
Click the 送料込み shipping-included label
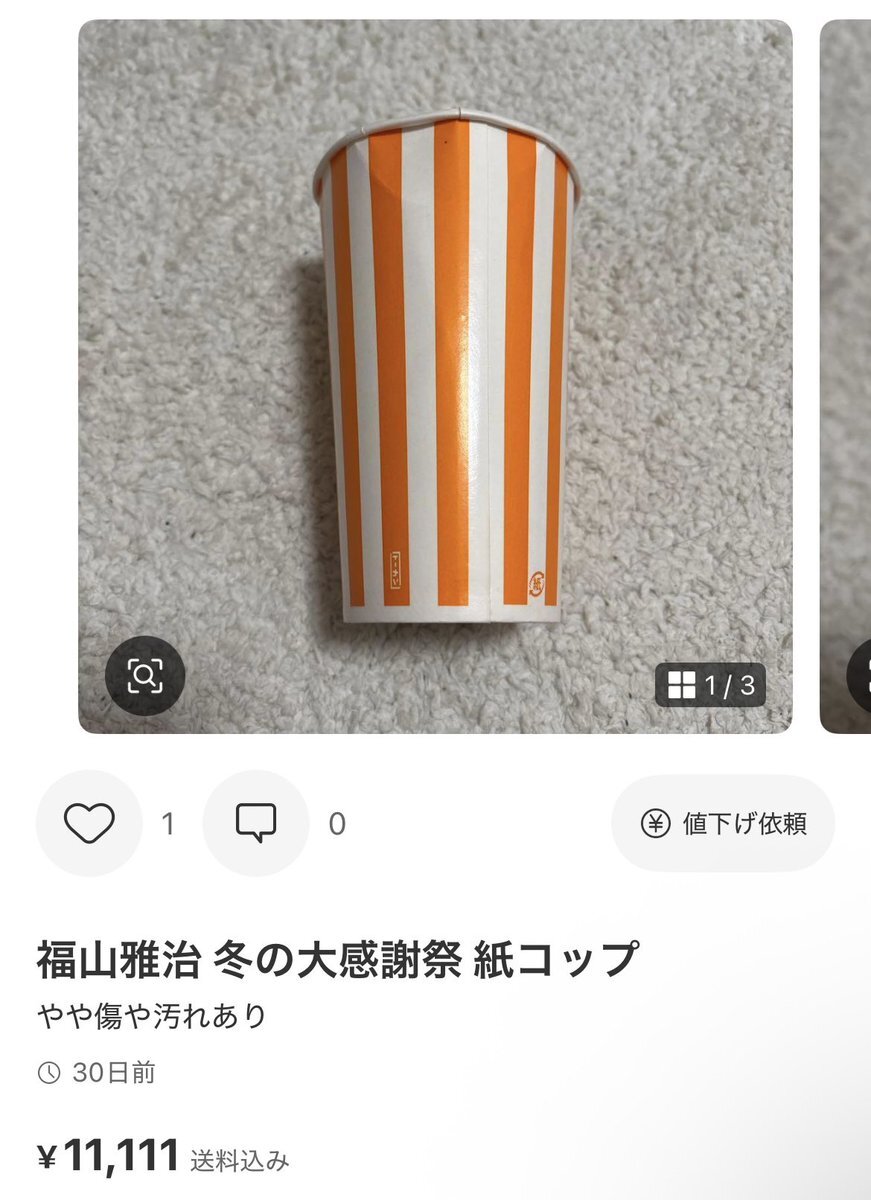[x=237, y=1157]
